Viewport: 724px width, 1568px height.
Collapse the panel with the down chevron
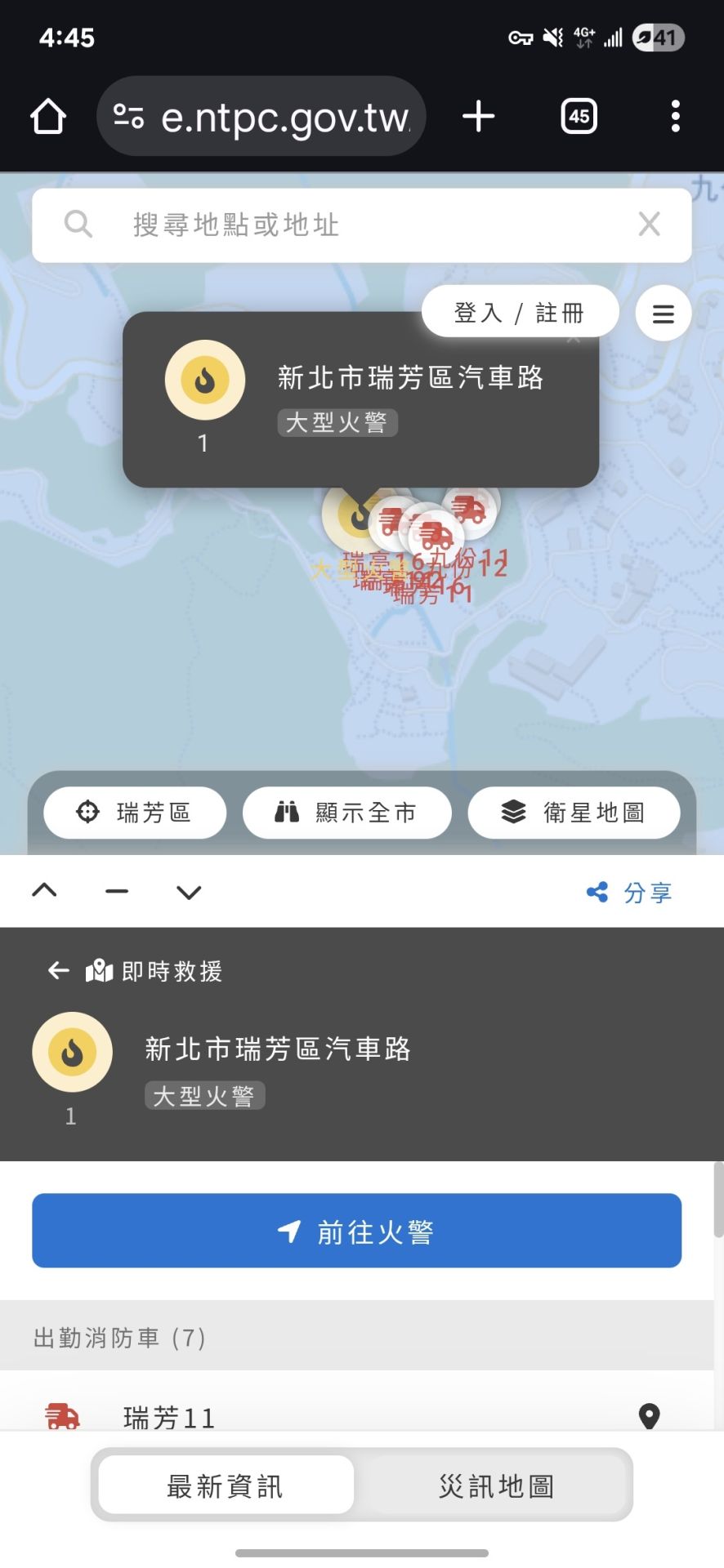pyautogui.click(x=189, y=892)
